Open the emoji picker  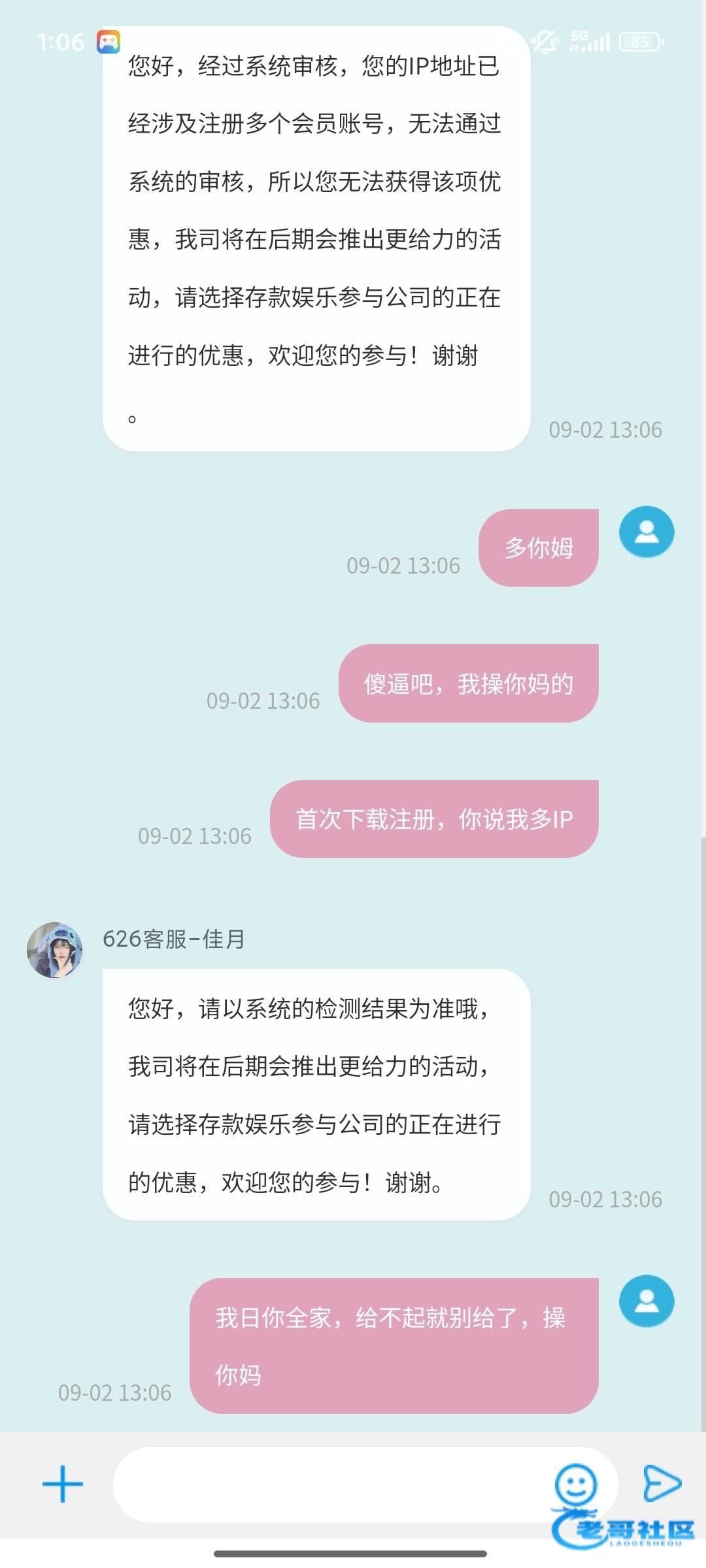click(x=575, y=1483)
